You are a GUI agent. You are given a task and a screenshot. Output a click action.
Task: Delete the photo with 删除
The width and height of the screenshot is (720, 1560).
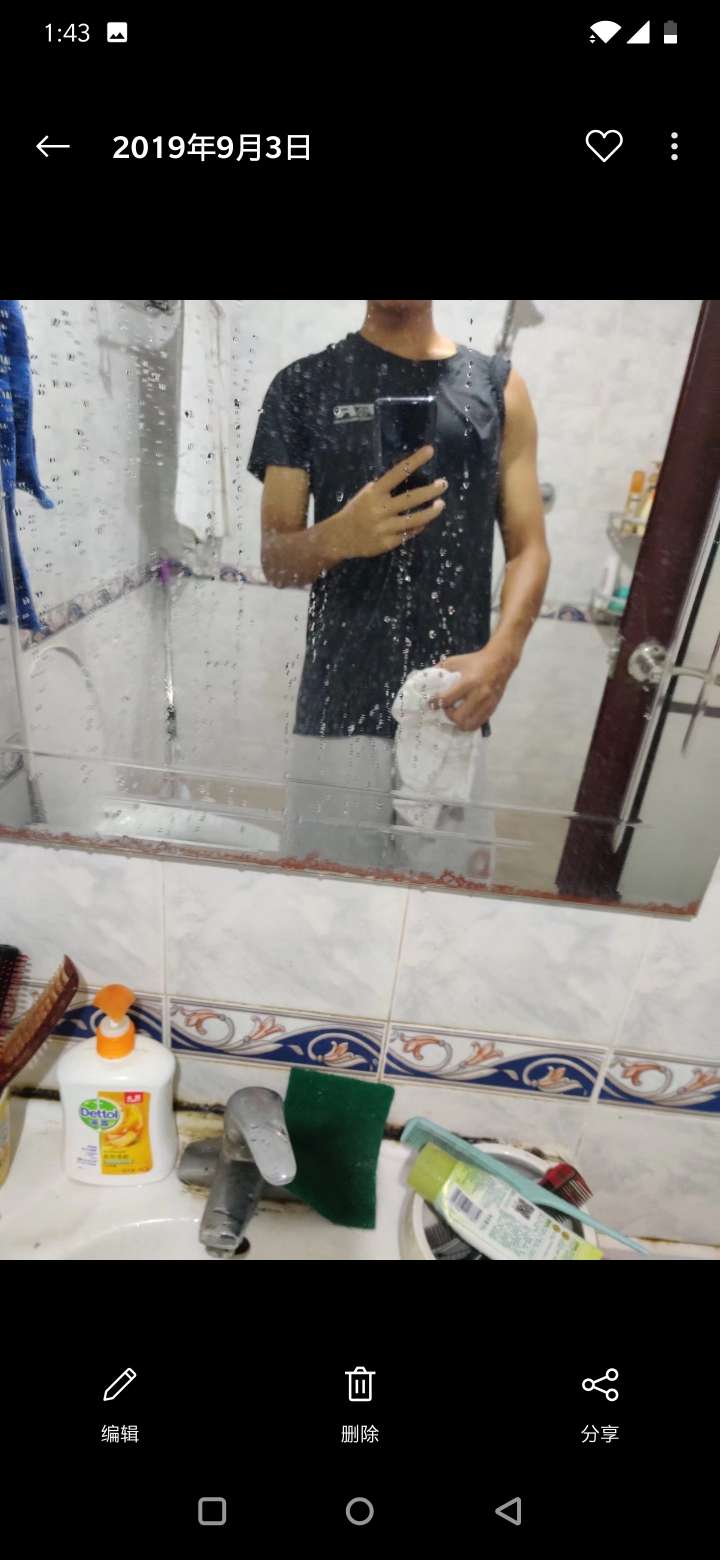coord(360,1403)
